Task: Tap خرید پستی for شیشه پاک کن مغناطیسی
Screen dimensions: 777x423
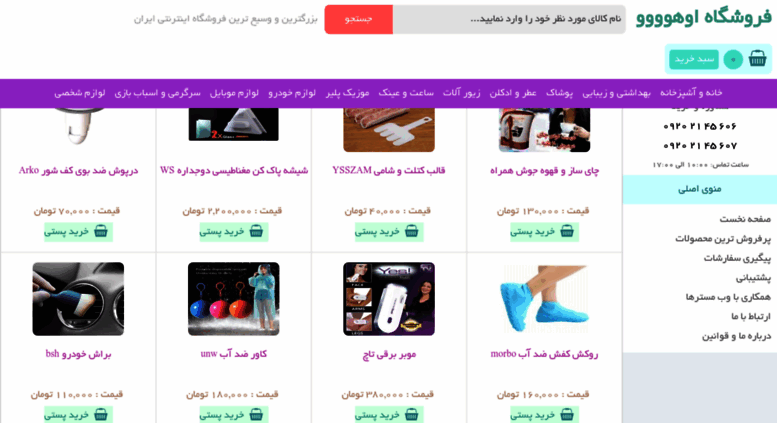Action: coord(233,231)
